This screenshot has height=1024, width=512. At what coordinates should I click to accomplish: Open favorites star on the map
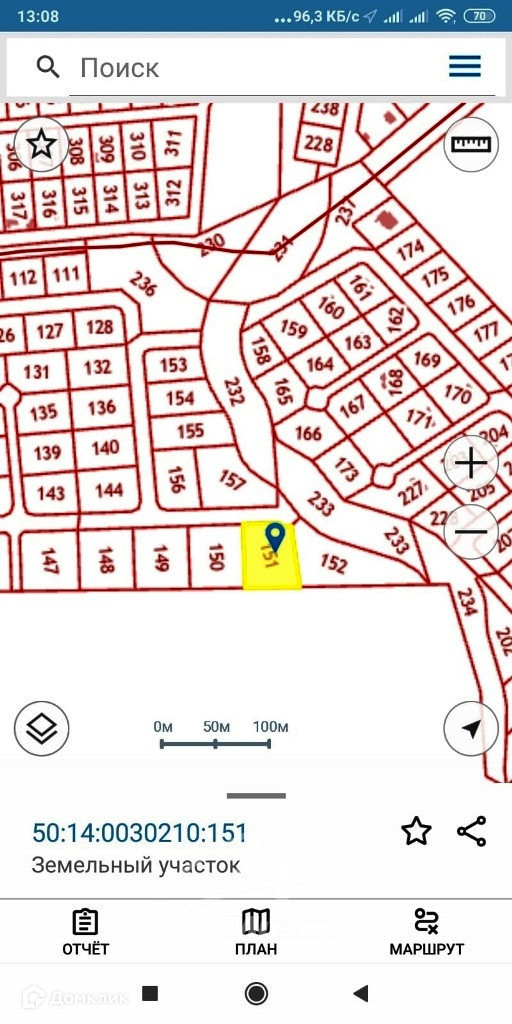click(x=41, y=144)
